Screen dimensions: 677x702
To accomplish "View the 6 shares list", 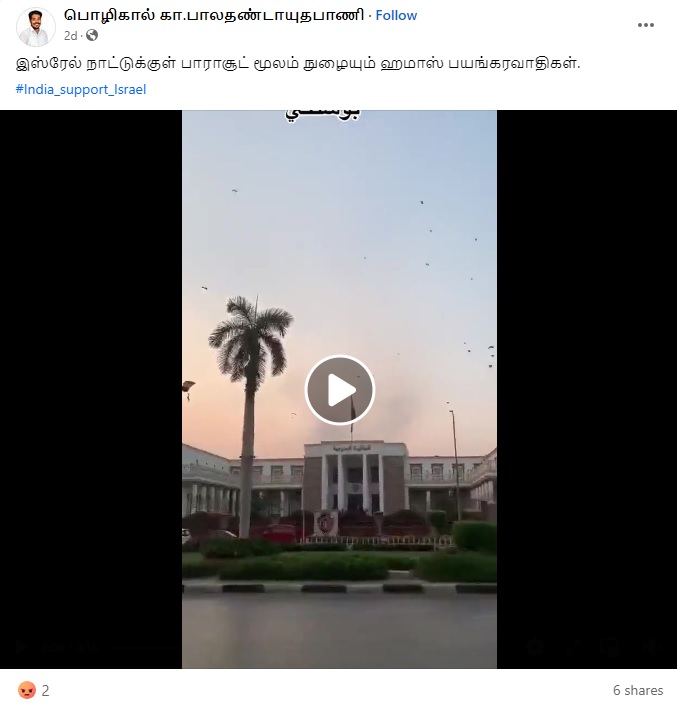I will click(x=637, y=690).
